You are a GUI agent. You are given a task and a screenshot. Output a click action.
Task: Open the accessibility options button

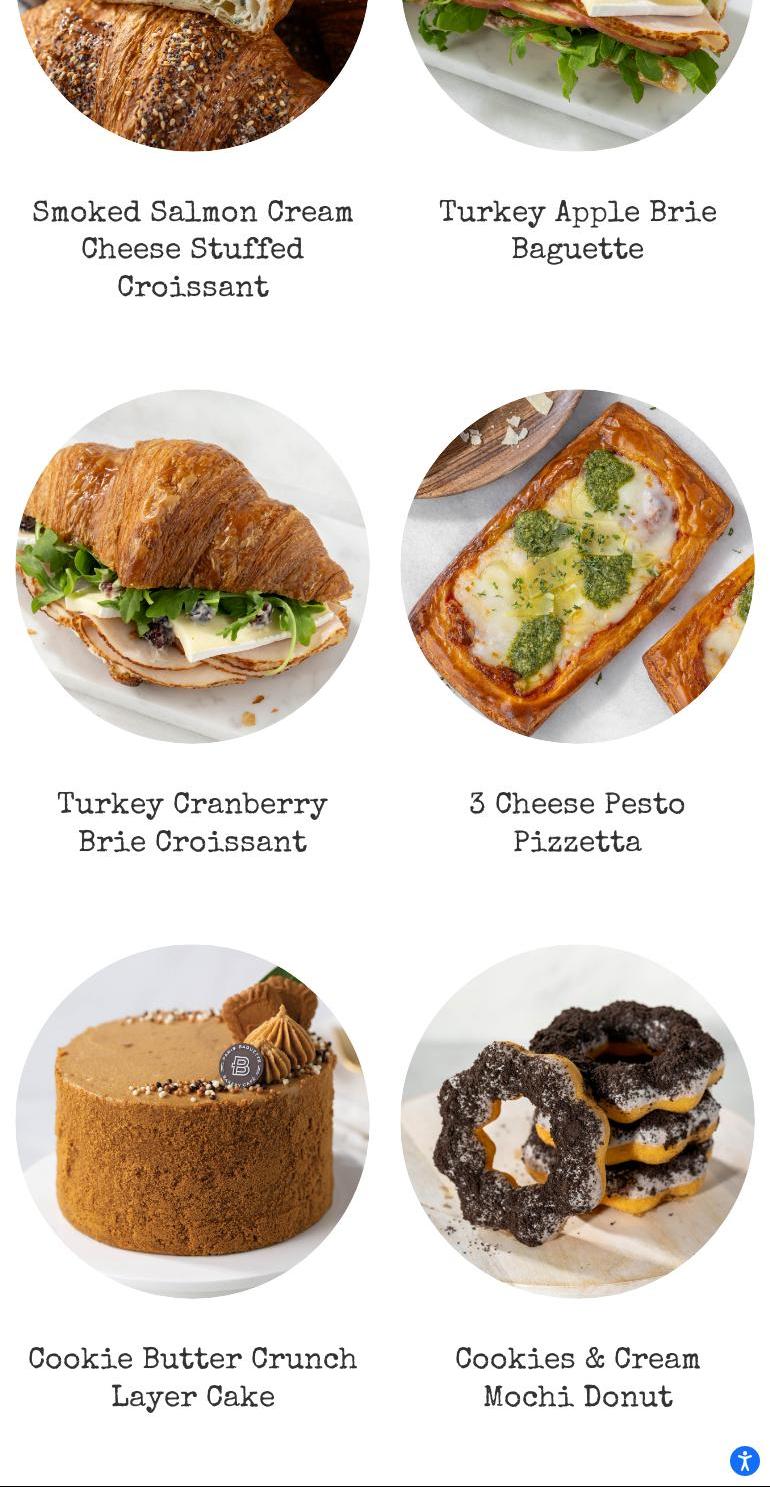(744, 1461)
